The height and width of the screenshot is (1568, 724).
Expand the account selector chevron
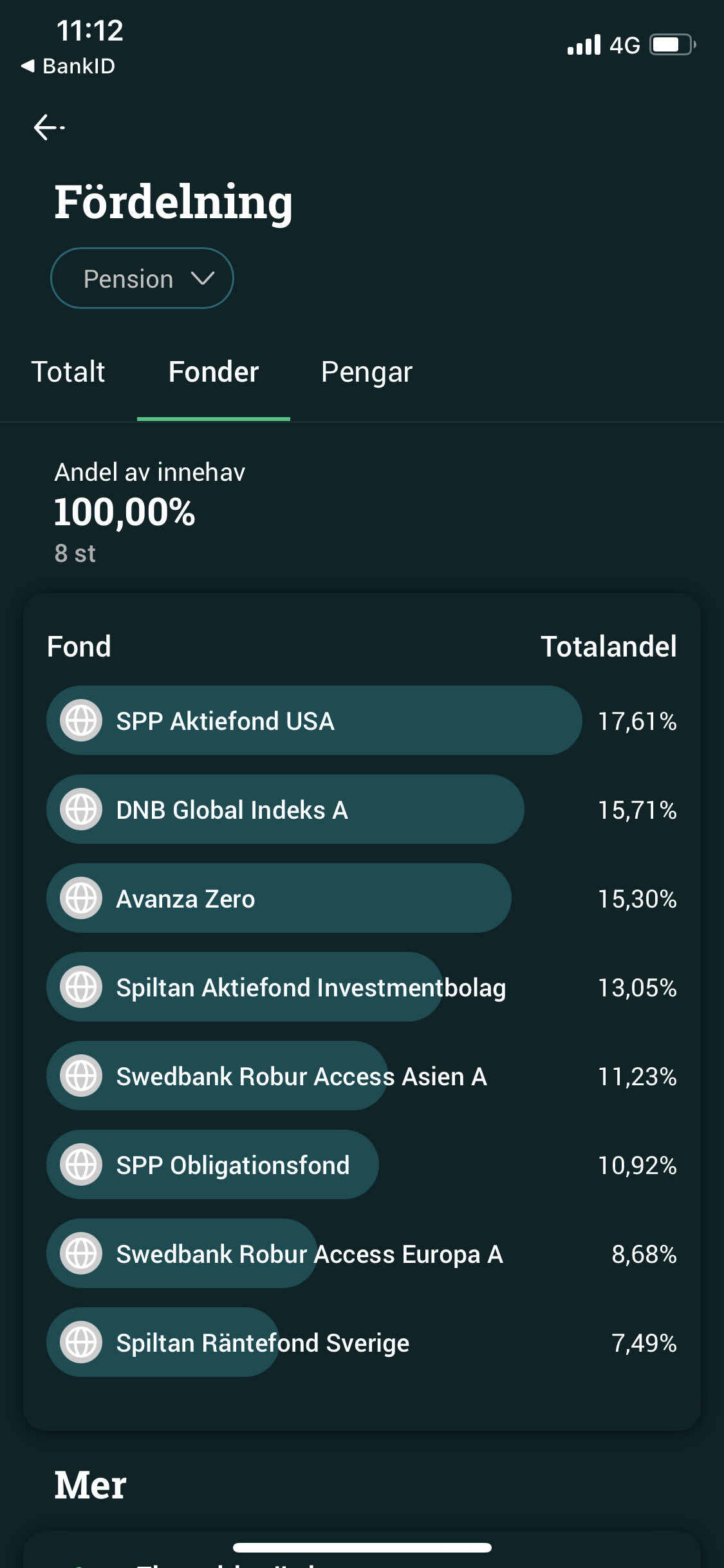click(201, 278)
